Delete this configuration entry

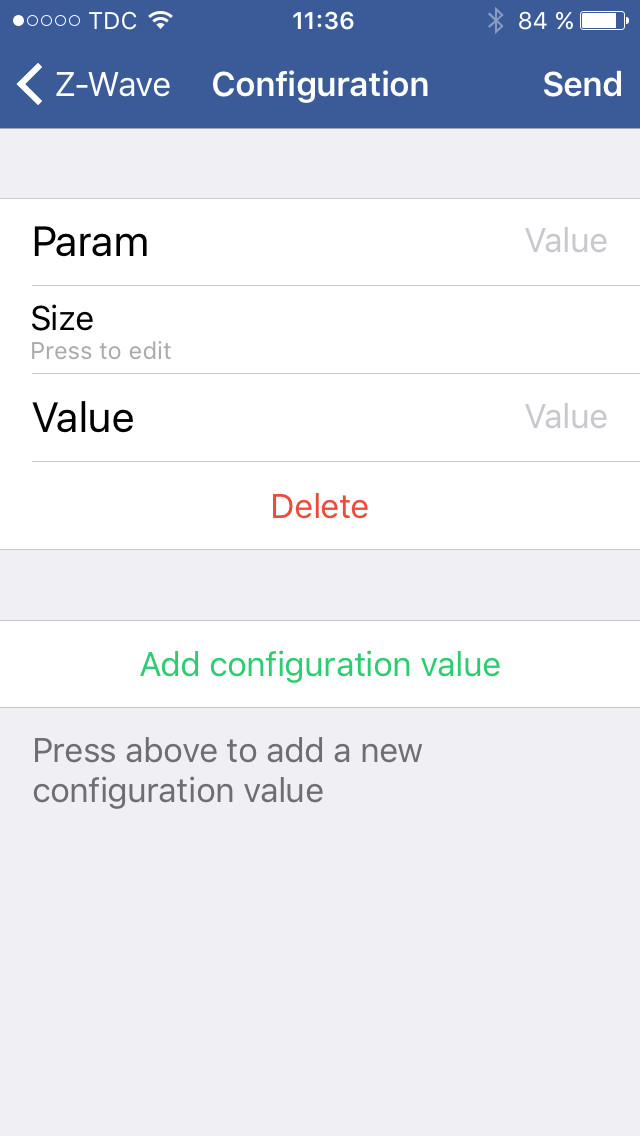[320, 506]
